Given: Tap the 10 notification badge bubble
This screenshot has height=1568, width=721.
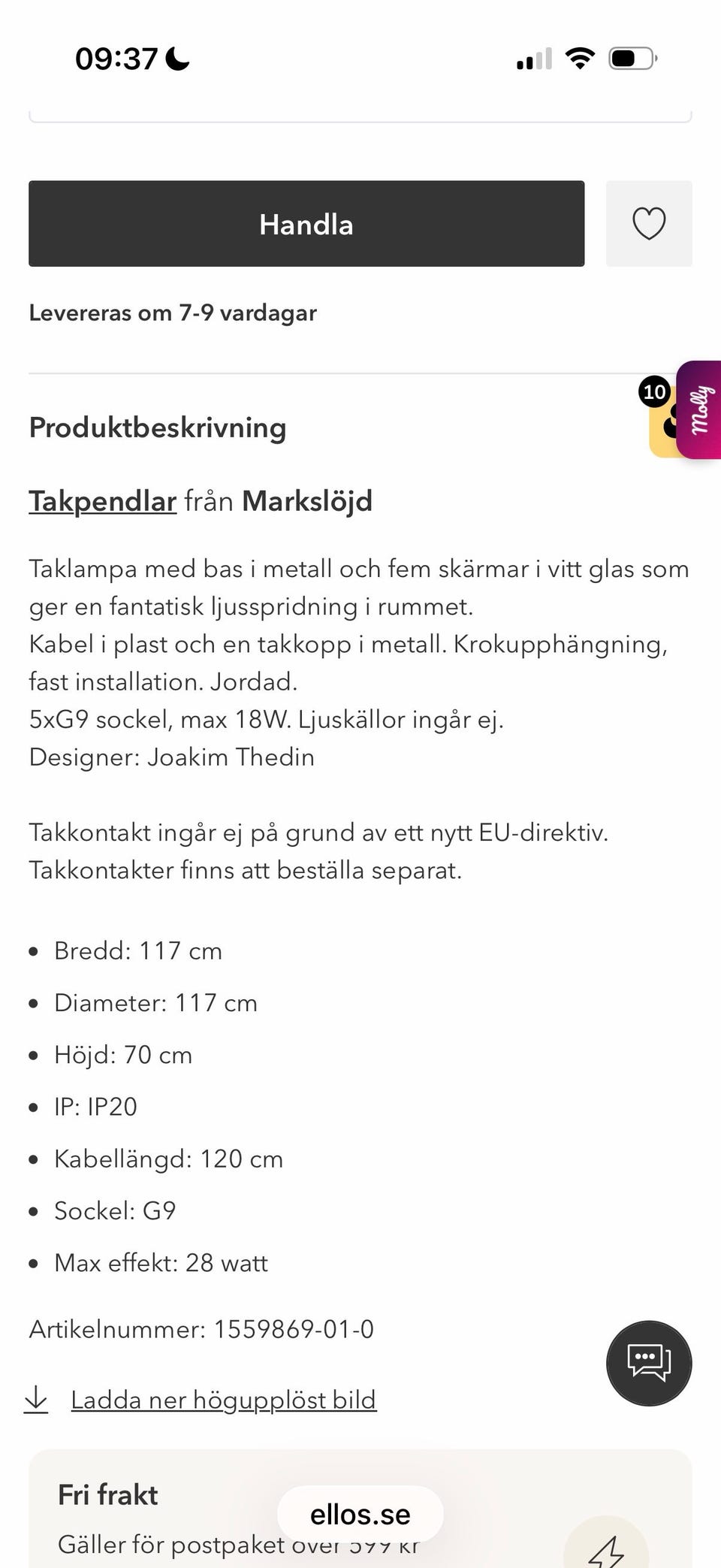Looking at the screenshot, I should tap(653, 392).
